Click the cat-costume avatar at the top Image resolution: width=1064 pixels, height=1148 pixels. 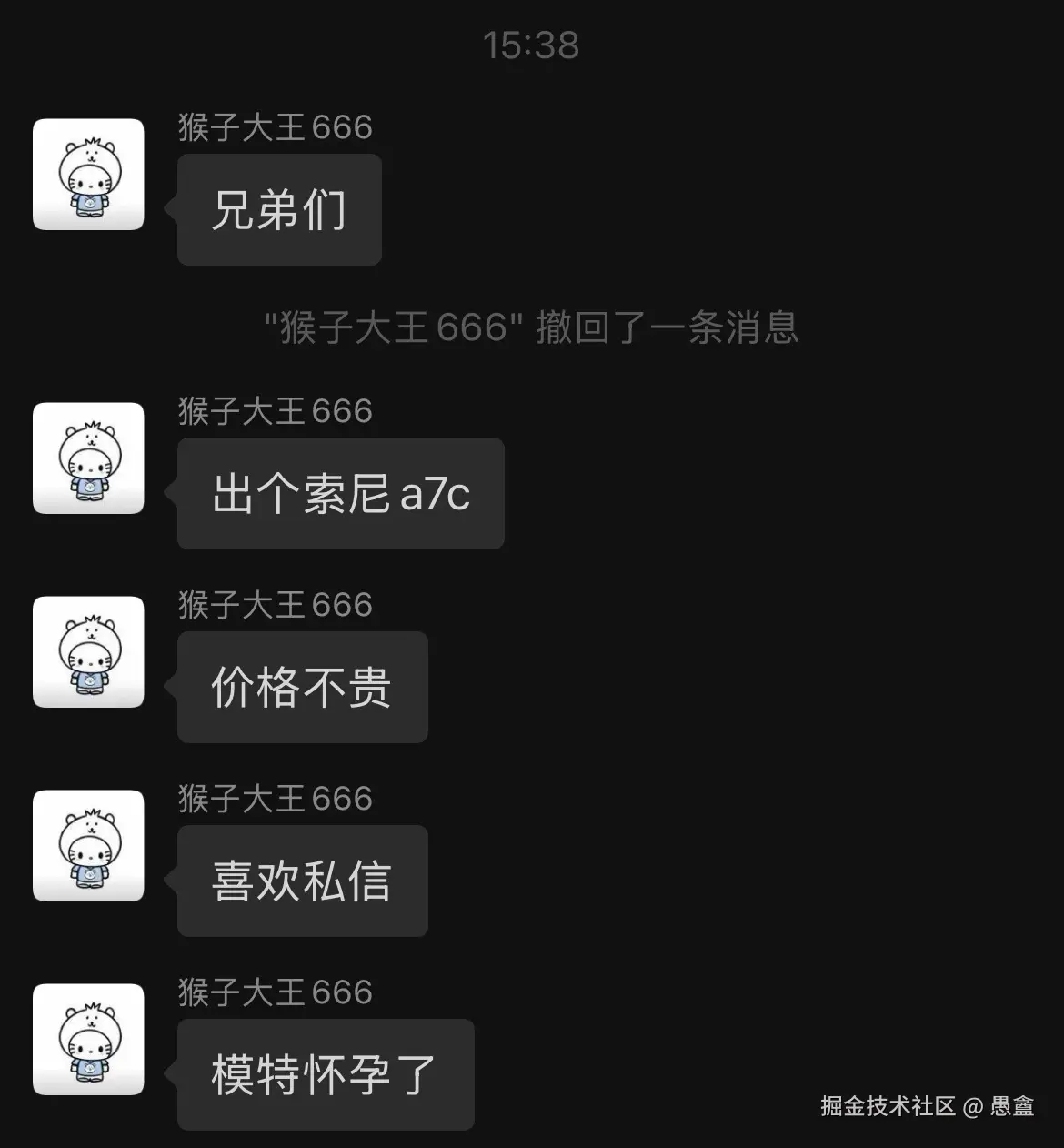pyautogui.click(x=87, y=175)
